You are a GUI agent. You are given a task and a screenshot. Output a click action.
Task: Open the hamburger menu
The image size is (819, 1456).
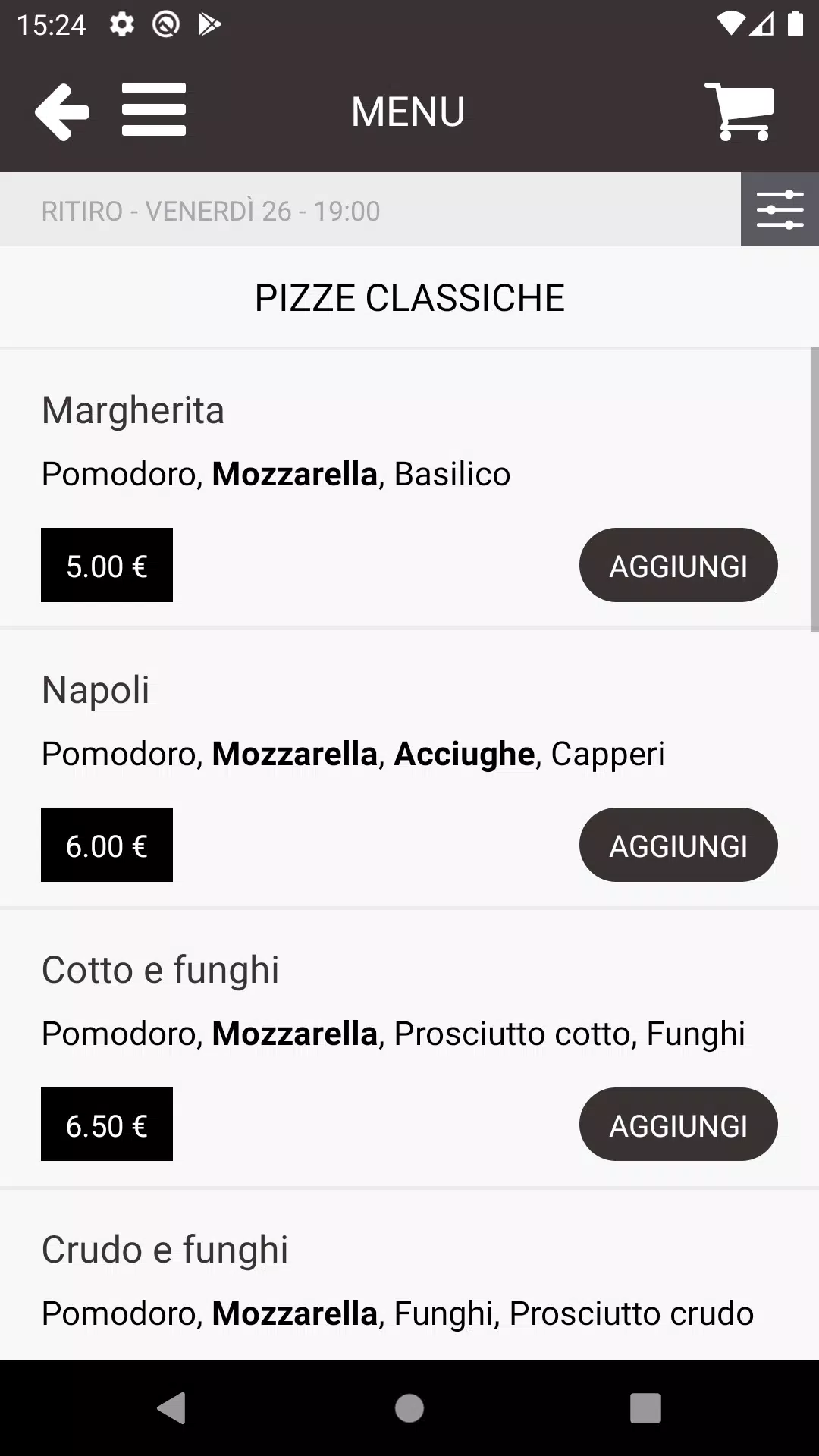click(153, 110)
